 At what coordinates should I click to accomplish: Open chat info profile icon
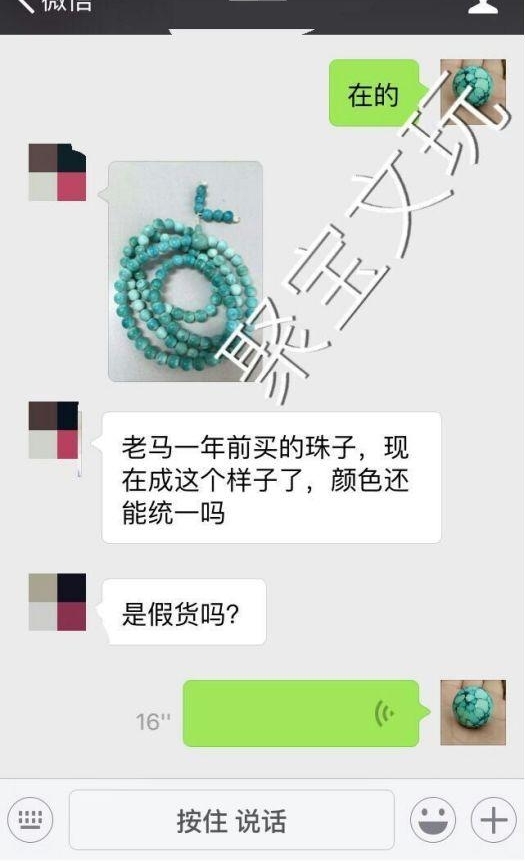pyautogui.click(x=483, y=5)
